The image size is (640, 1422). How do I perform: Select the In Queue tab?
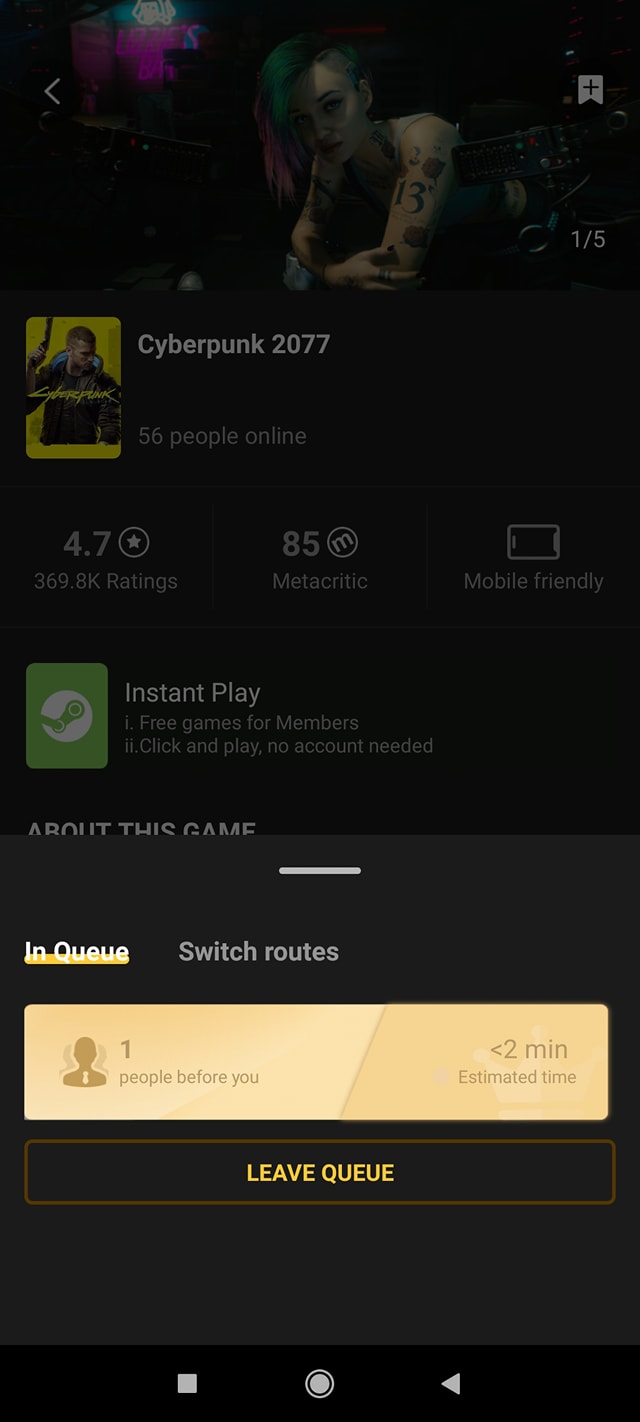click(x=77, y=951)
